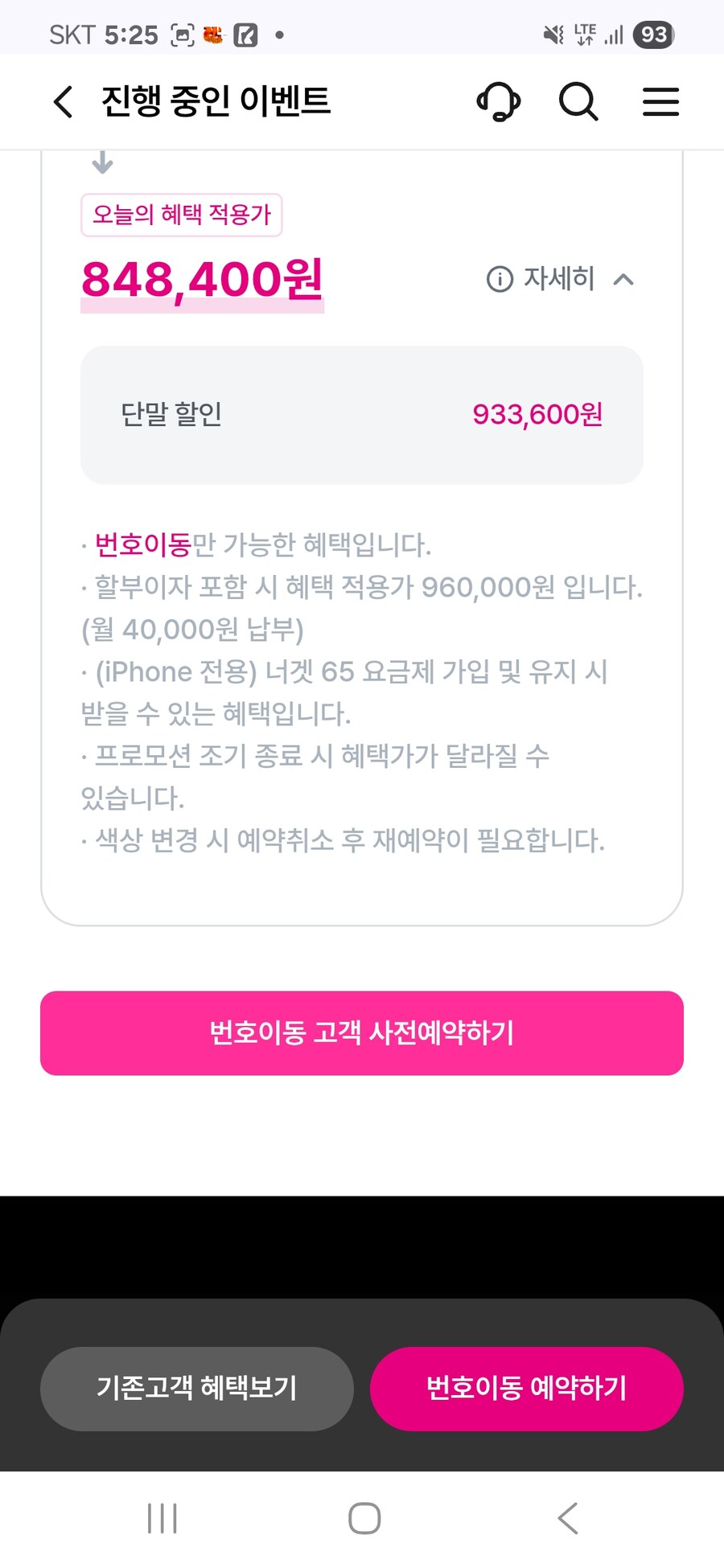
Task: Toggle the LTE network indicator
Action: 584,33
